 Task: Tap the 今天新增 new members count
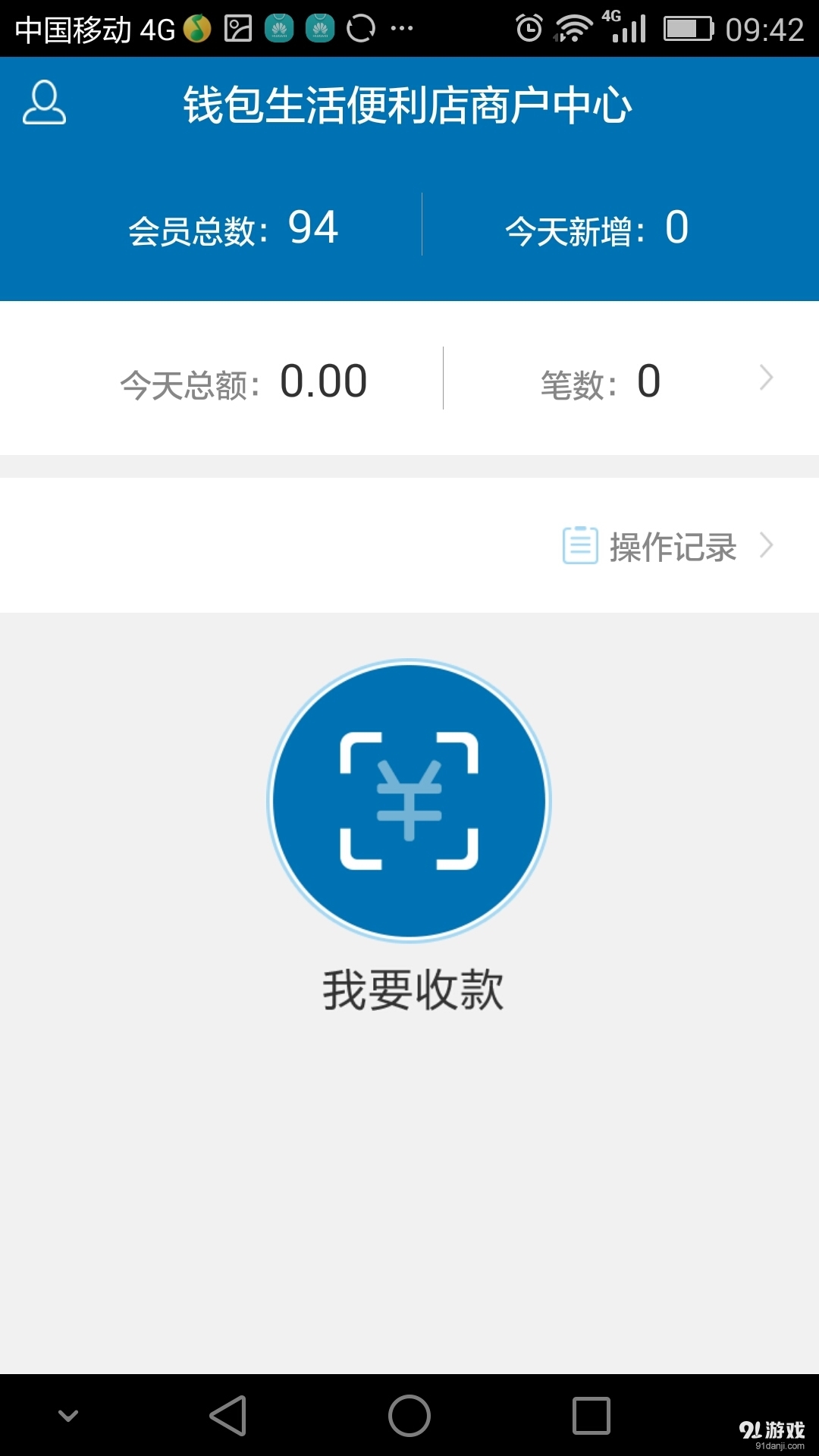[x=679, y=227]
